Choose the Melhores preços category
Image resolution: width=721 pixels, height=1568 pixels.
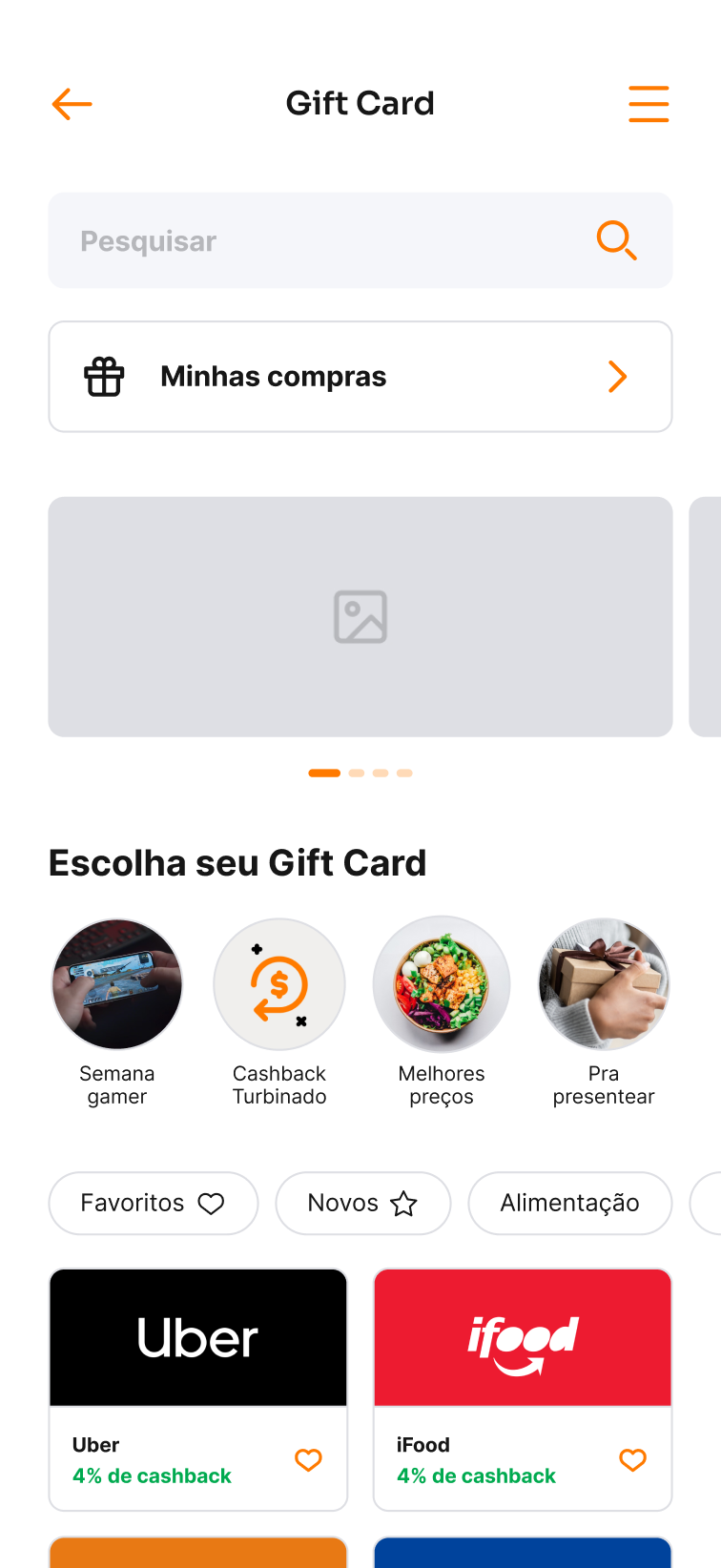(x=442, y=985)
